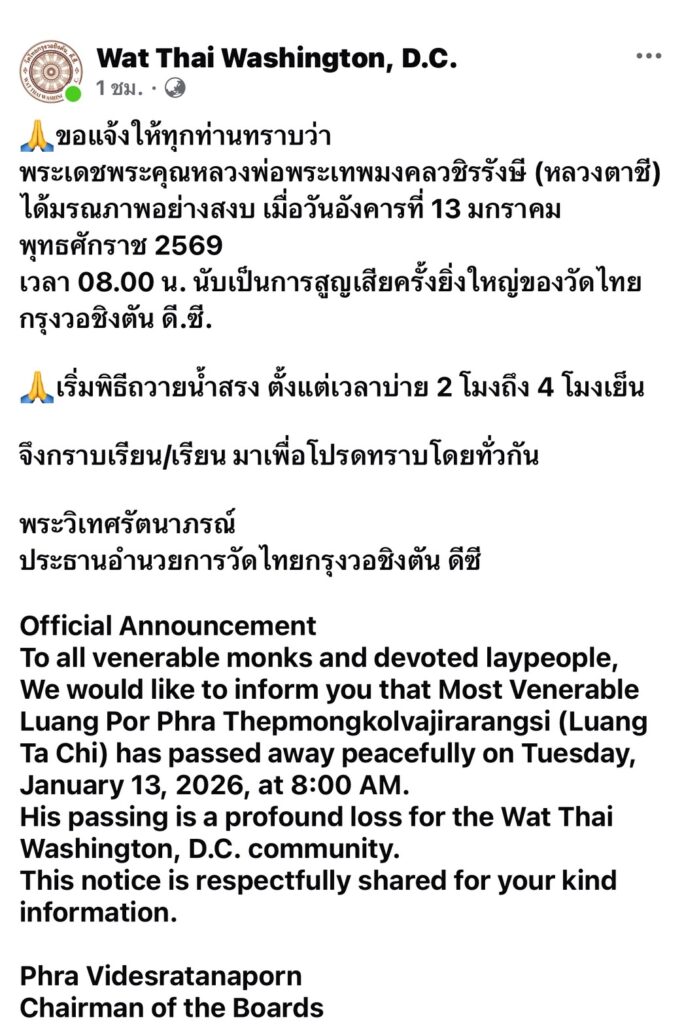The height and width of the screenshot is (1024, 684).
Task: Open Wat Thai Washington, D.C. profile picture
Action: 51,70
